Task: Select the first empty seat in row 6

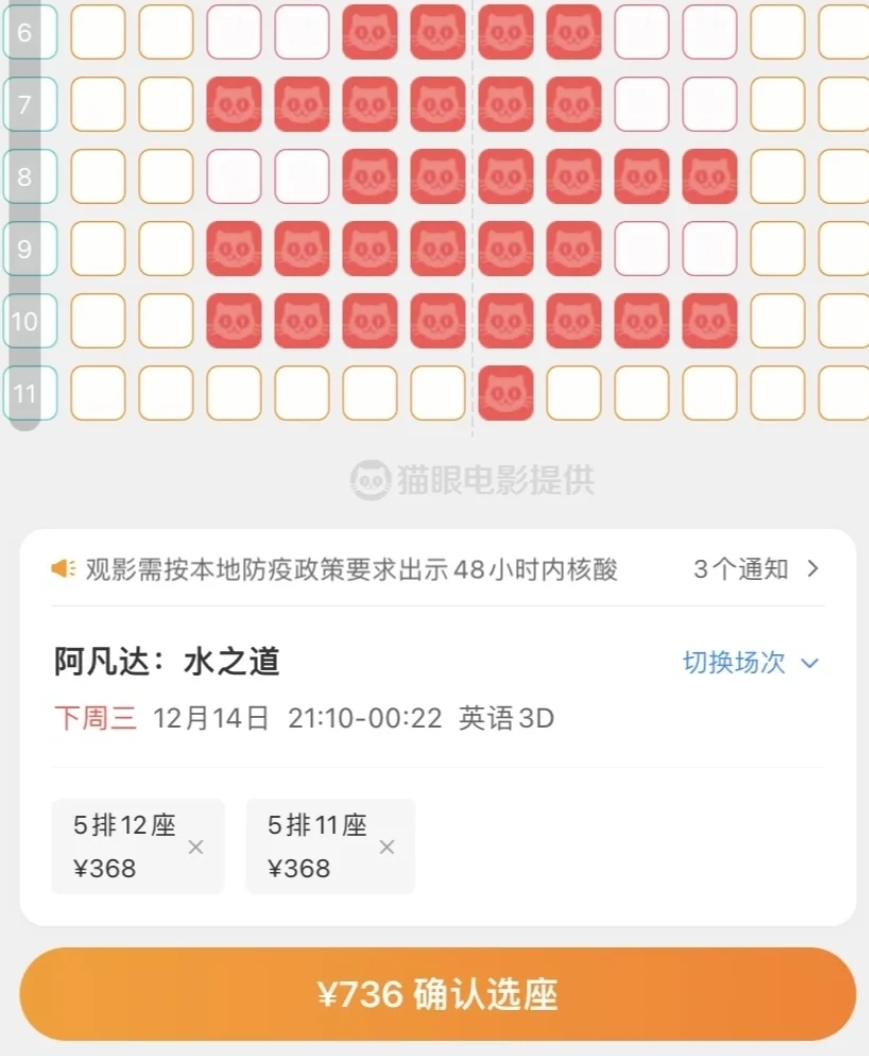Action: point(98,32)
